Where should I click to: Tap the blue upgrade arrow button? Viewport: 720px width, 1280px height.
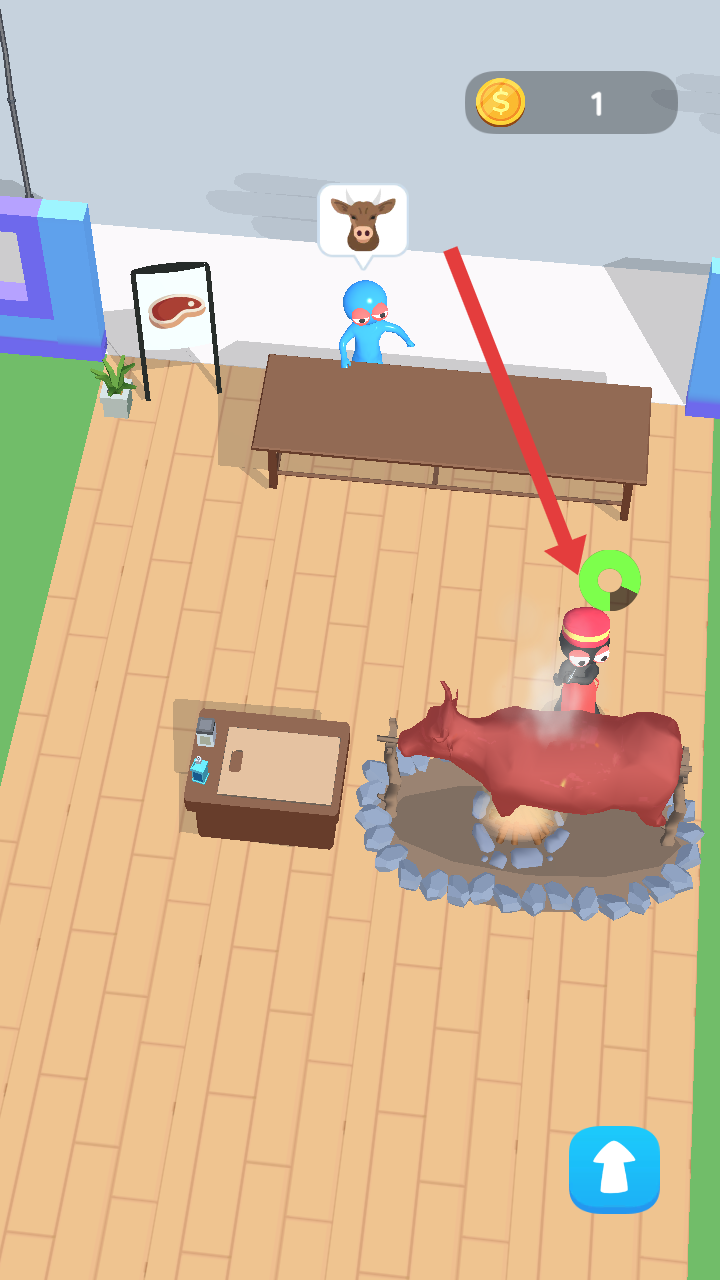(614, 1169)
